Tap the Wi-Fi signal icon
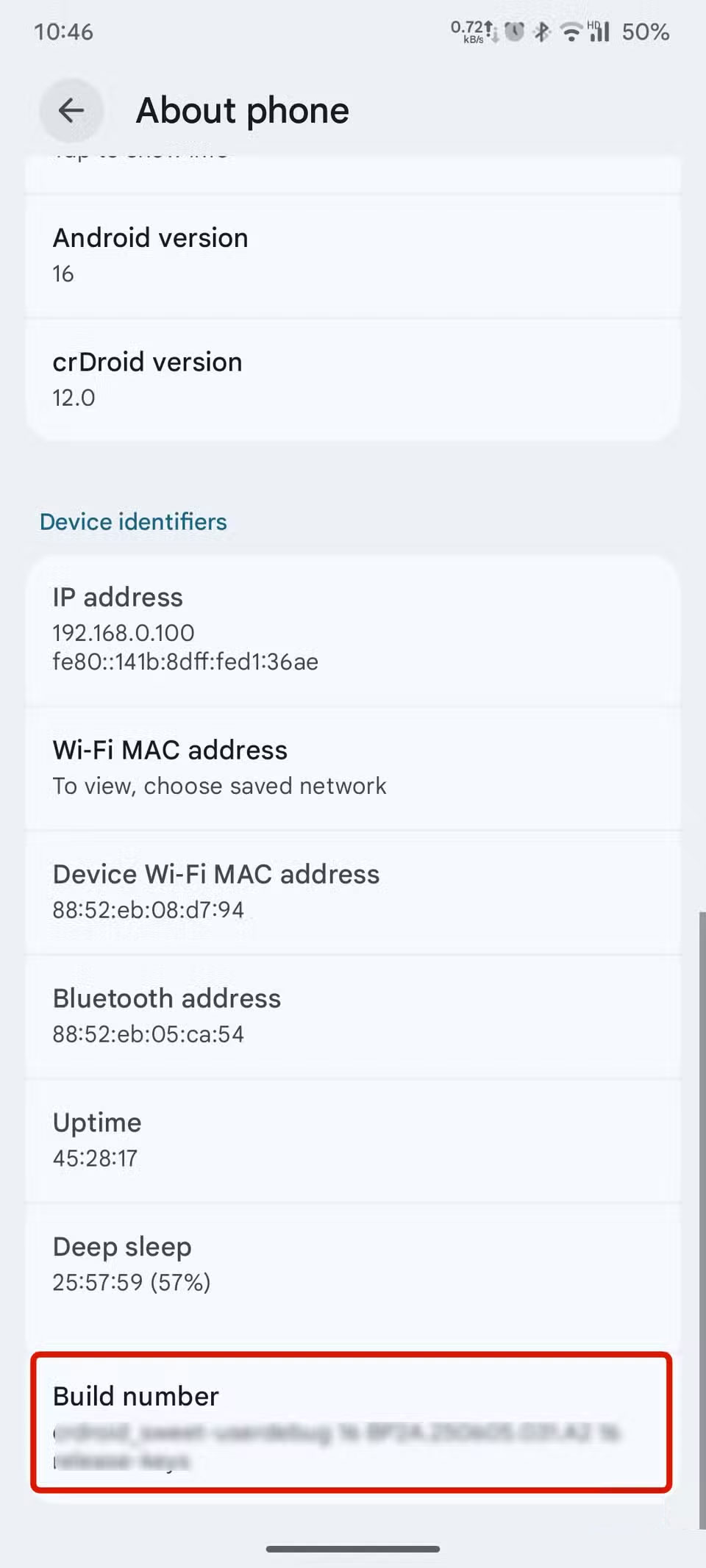The height and width of the screenshot is (1568, 706). coord(571,32)
